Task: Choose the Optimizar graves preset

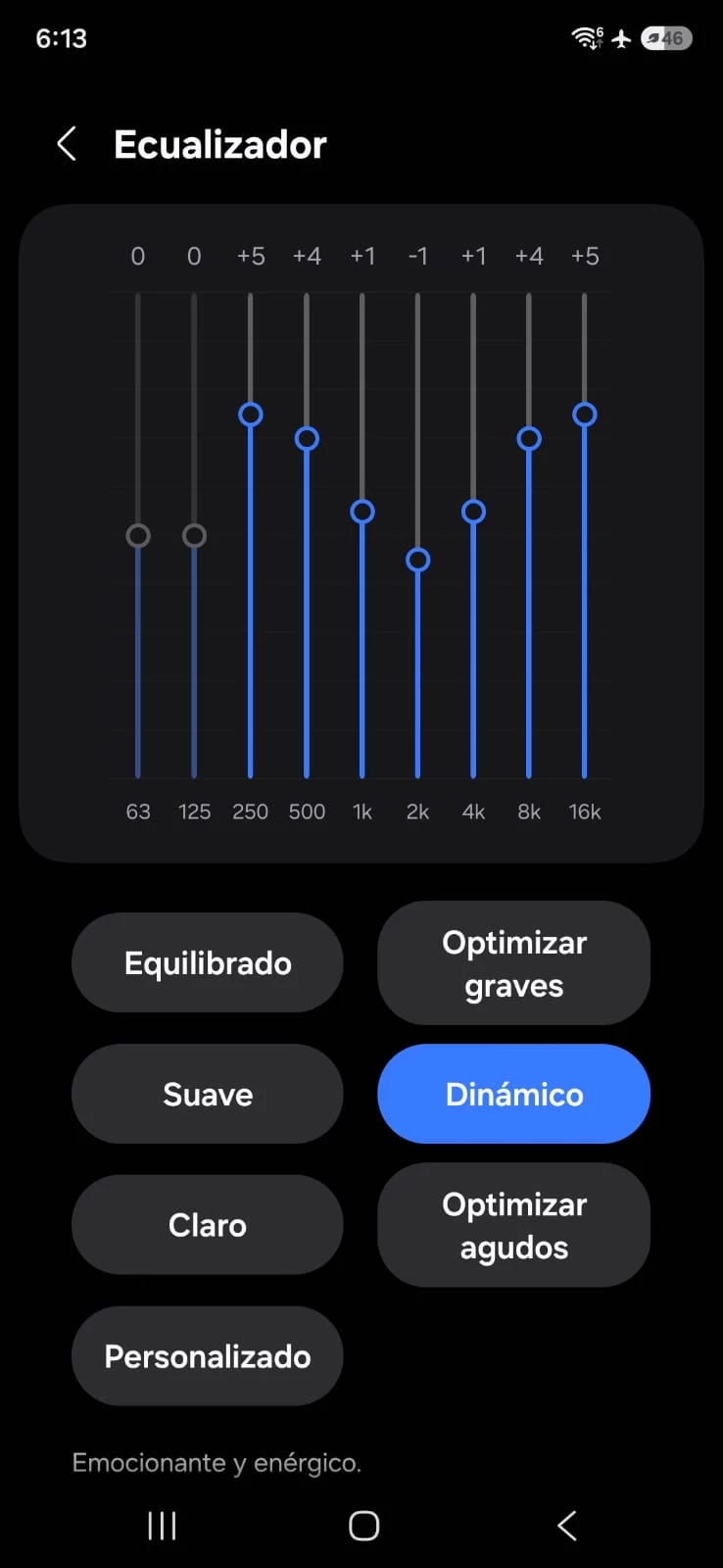Action: tap(513, 963)
